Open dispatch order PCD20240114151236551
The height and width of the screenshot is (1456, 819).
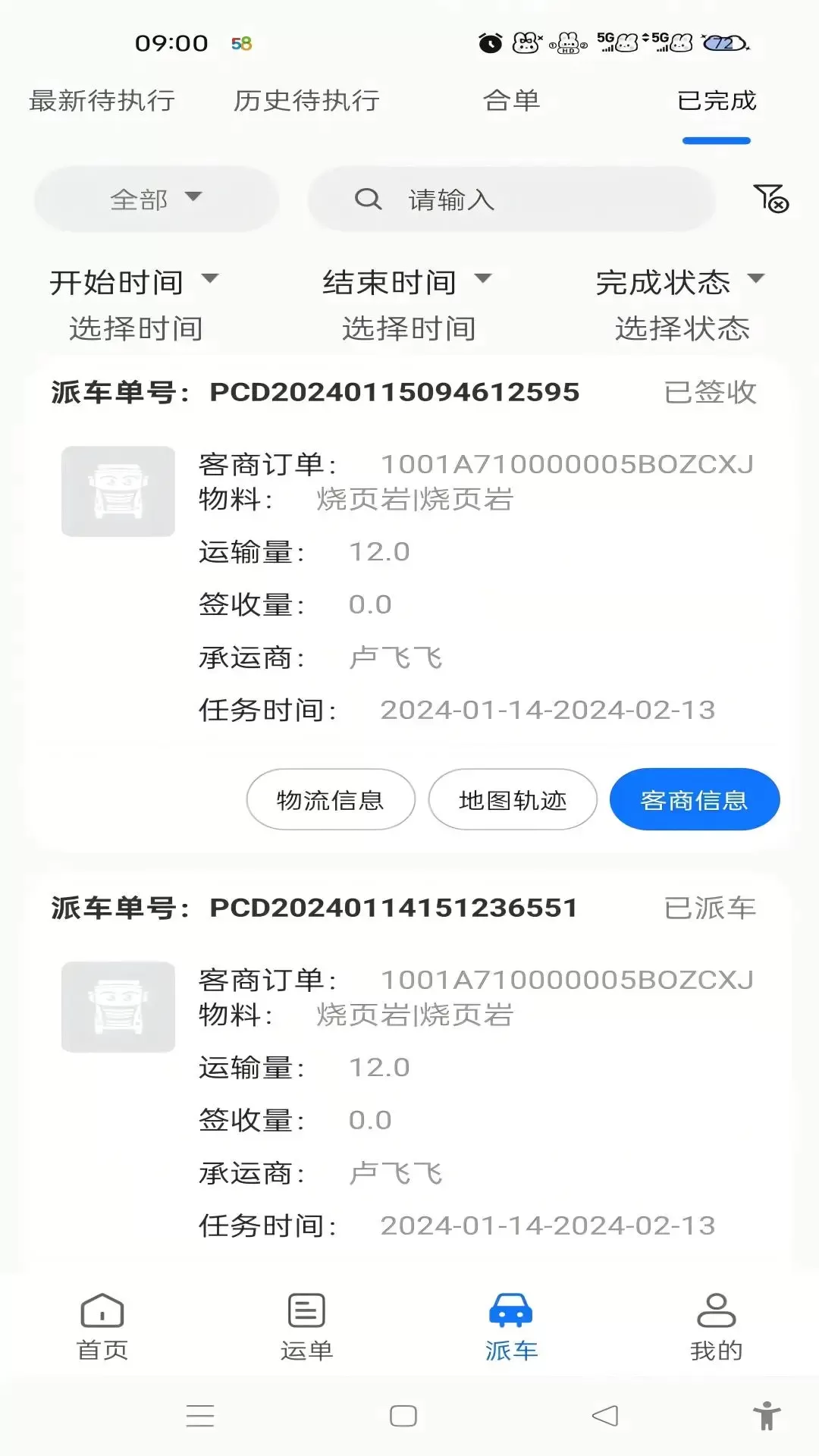tap(394, 908)
